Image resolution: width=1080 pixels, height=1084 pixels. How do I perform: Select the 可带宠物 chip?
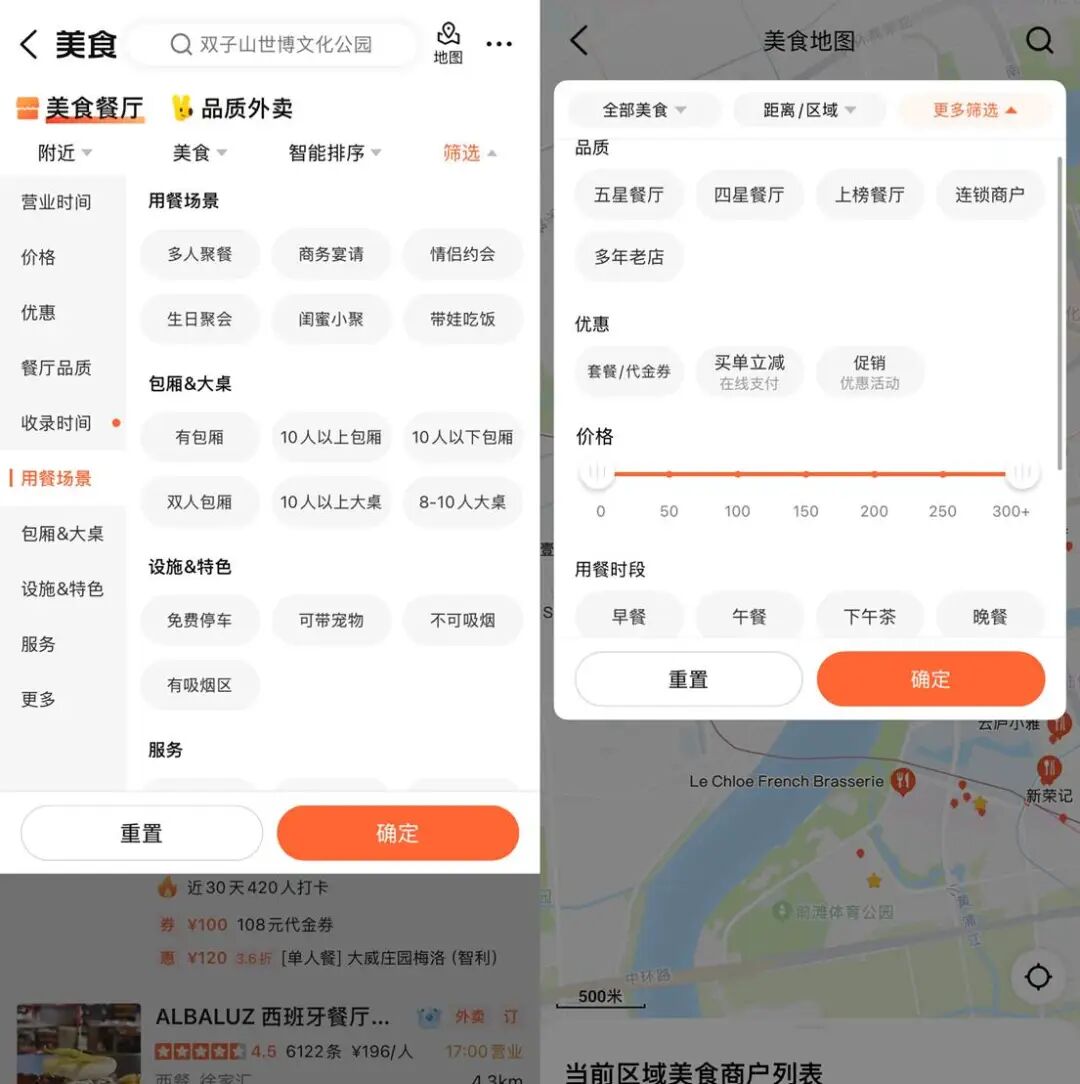pos(331,620)
